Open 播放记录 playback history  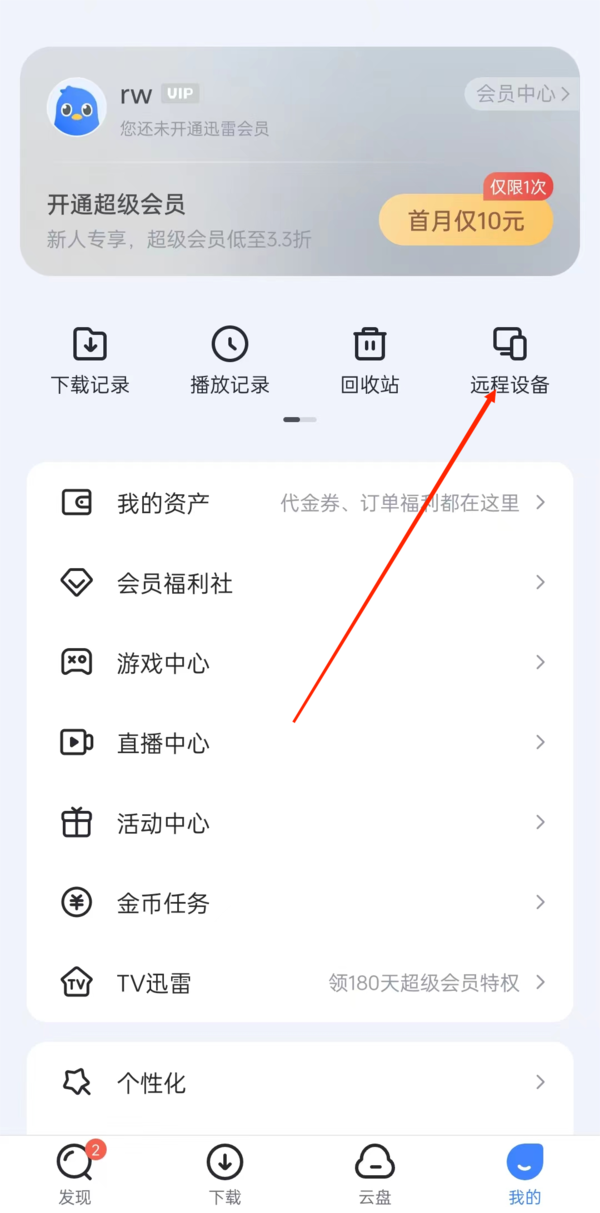click(x=230, y=360)
